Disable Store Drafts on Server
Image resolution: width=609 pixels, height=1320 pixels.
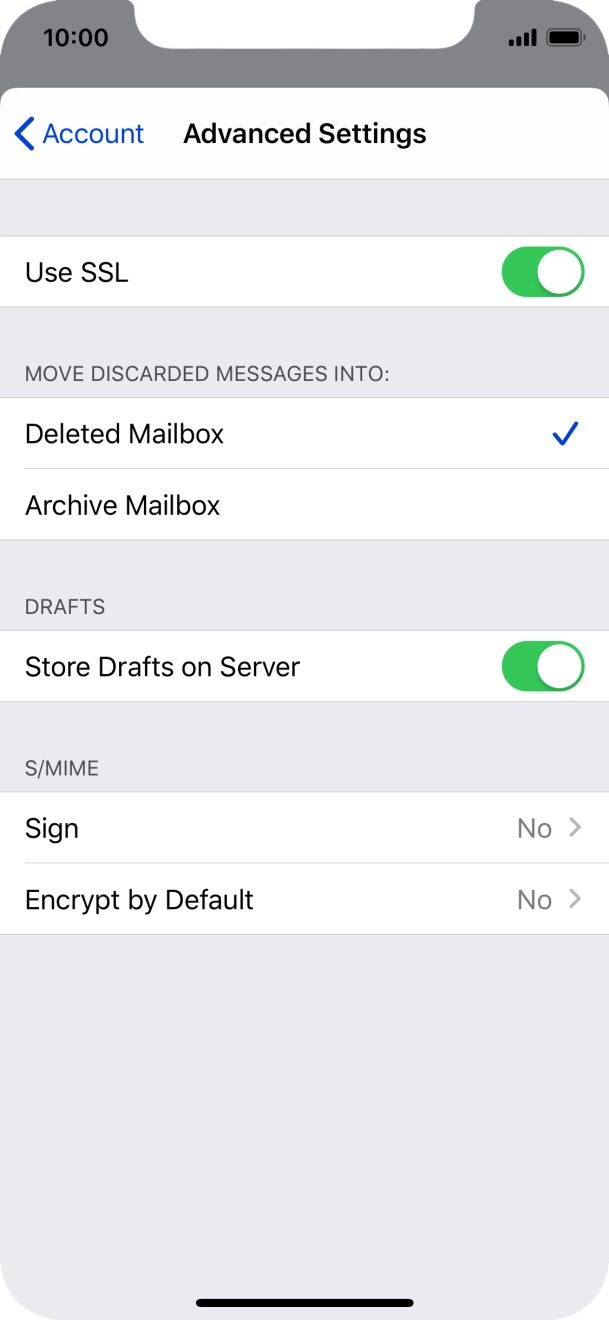coord(542,667)
